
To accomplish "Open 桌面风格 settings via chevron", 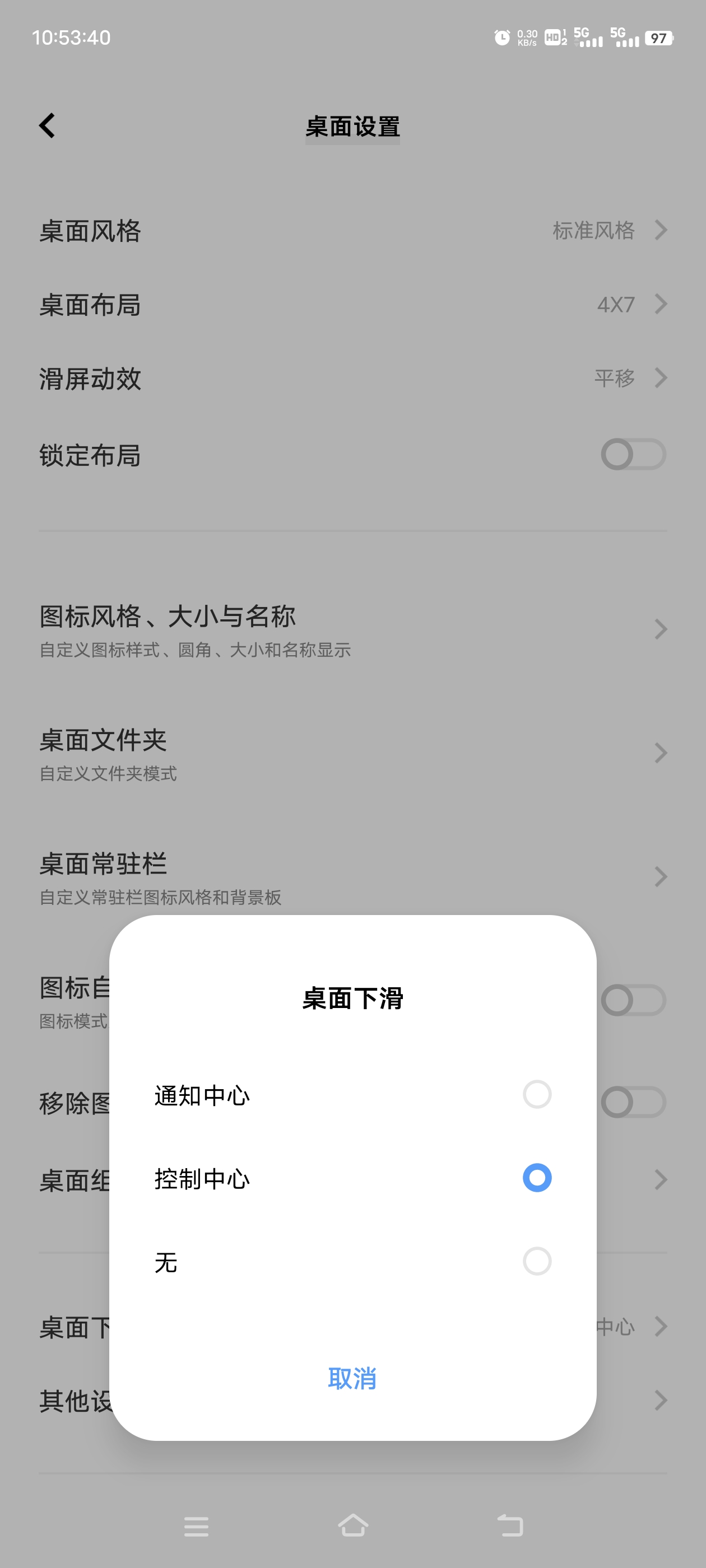I will pos(661,231).
